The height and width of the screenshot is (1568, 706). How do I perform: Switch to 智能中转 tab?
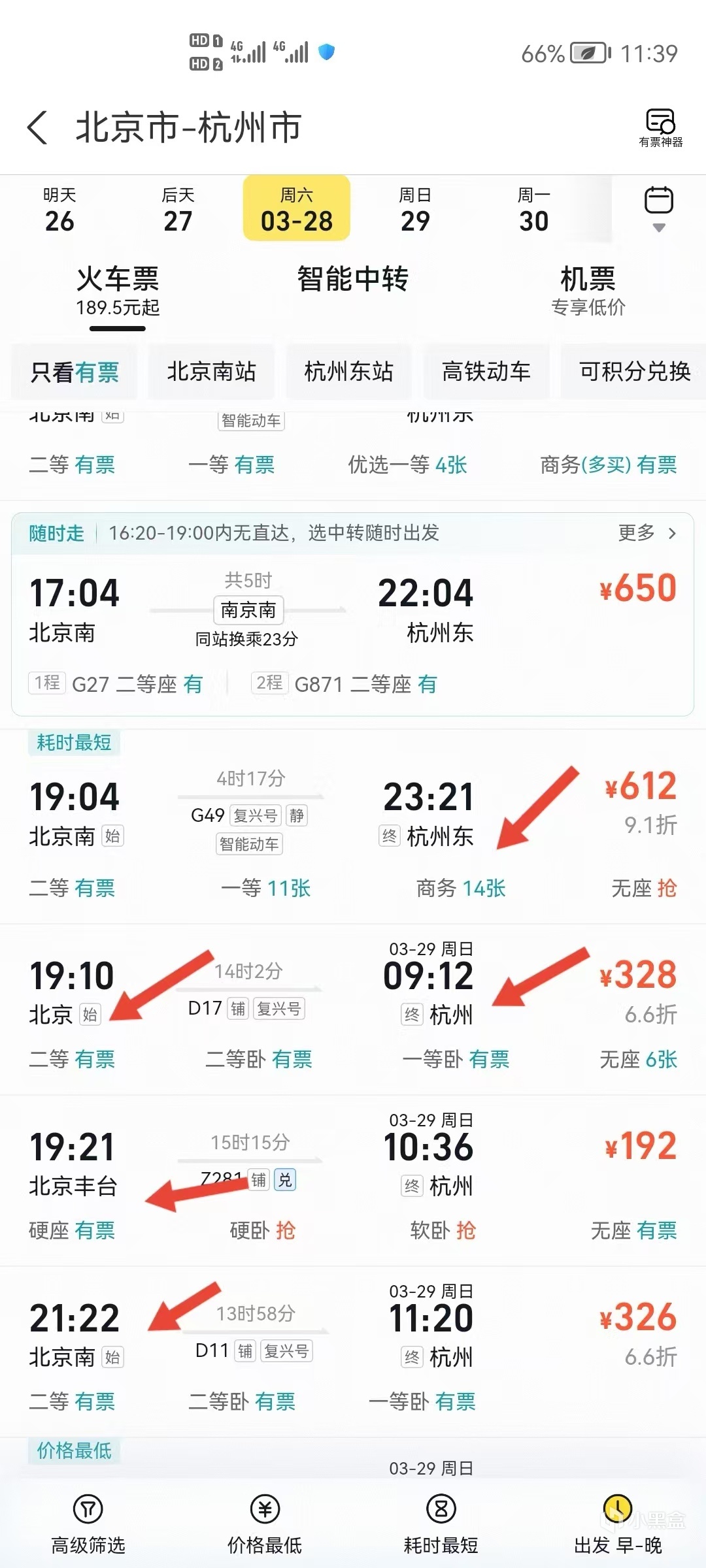point(352,280)
